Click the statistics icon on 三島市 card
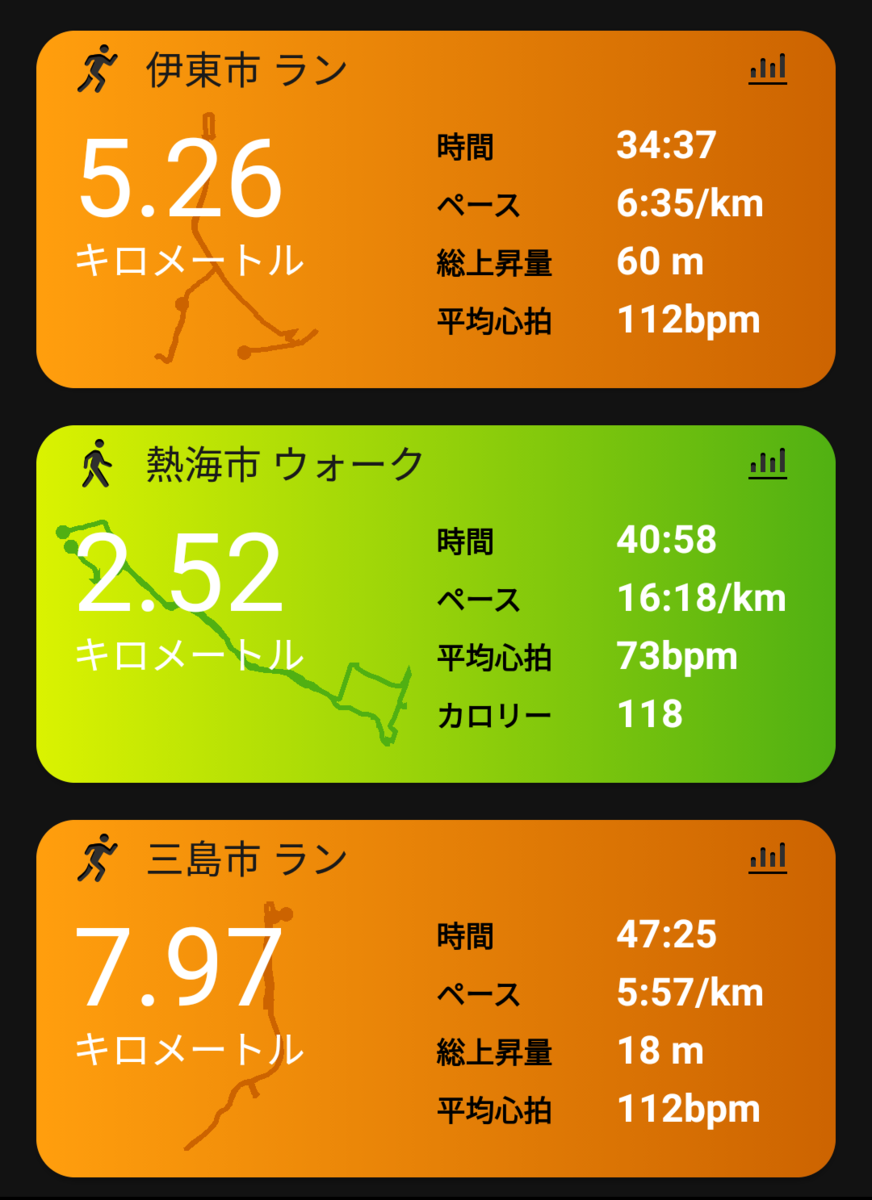 (767, 856)
